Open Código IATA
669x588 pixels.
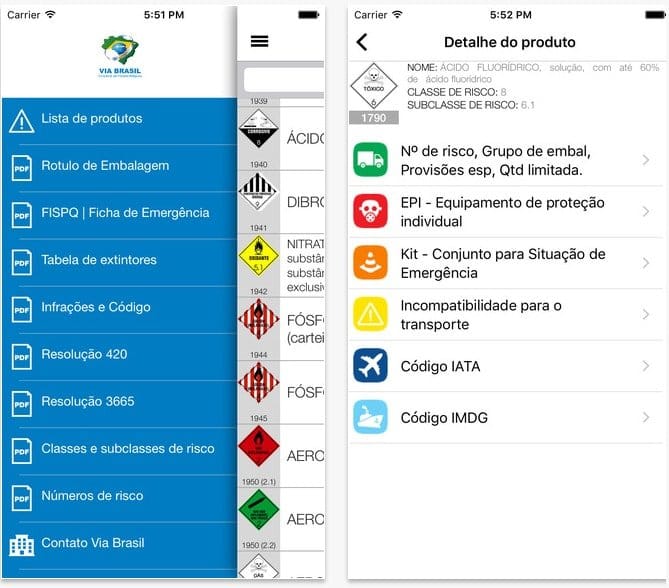pyautogui.click(x=506, y=366)
